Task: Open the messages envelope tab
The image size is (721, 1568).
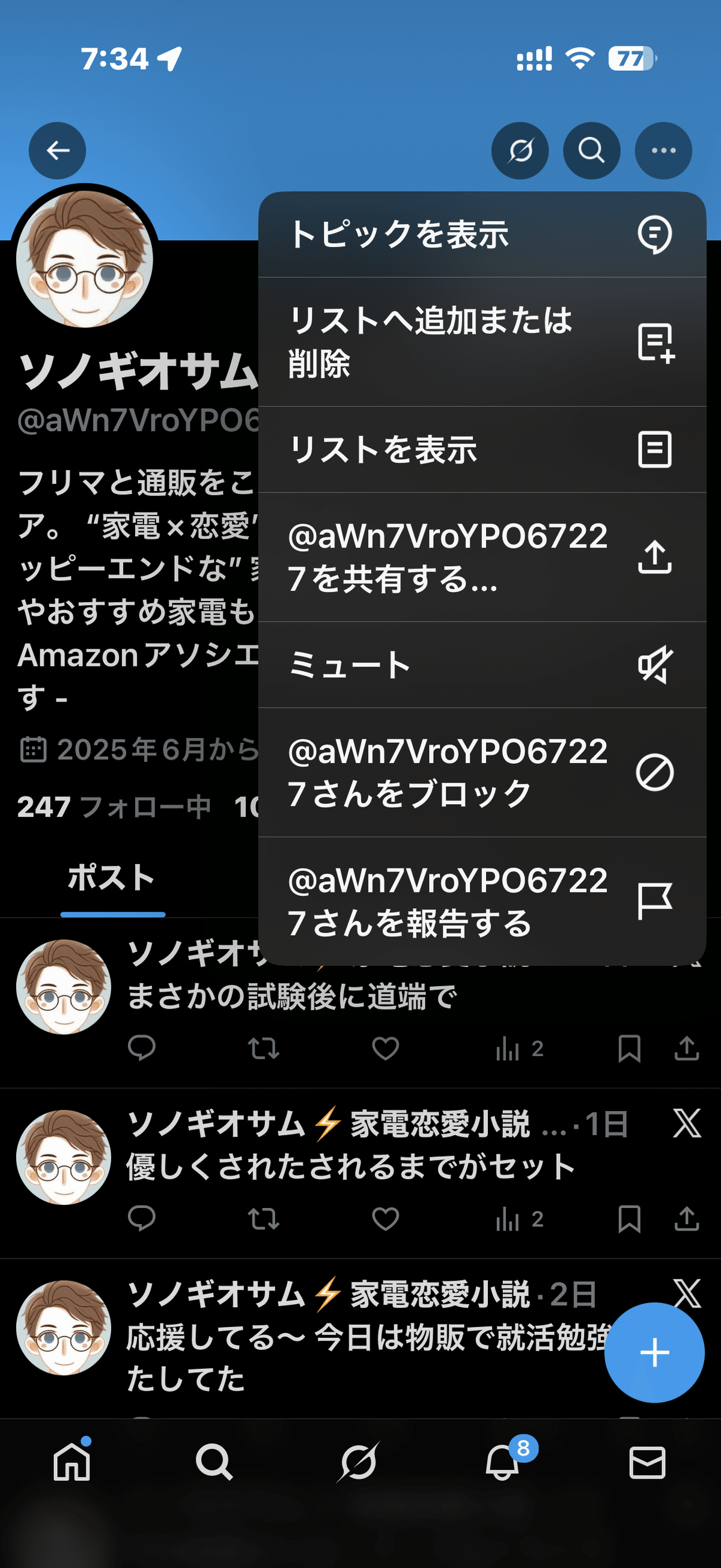Action: click(646, 1462)
